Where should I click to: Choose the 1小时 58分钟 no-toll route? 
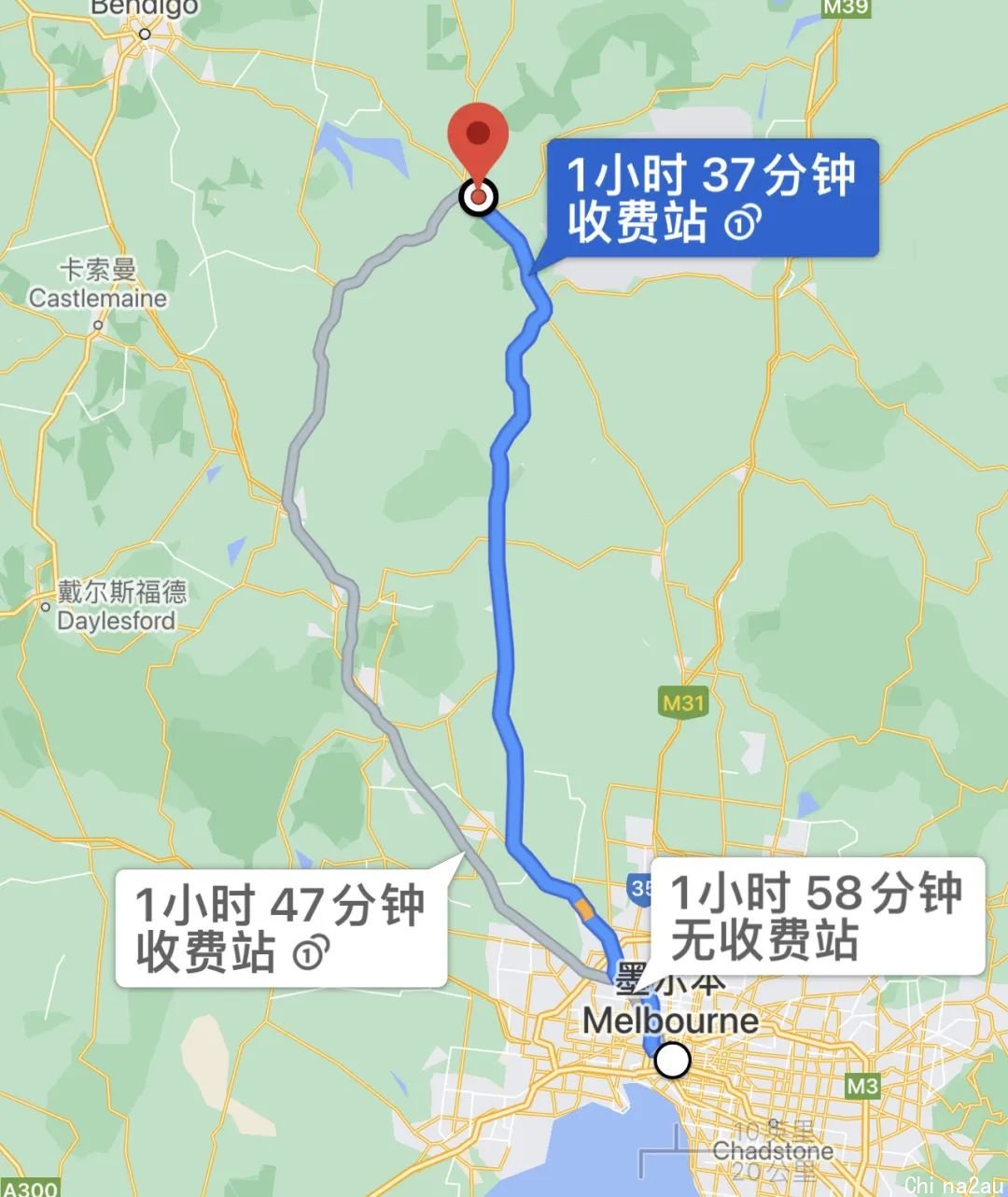[x=817, y=916]
